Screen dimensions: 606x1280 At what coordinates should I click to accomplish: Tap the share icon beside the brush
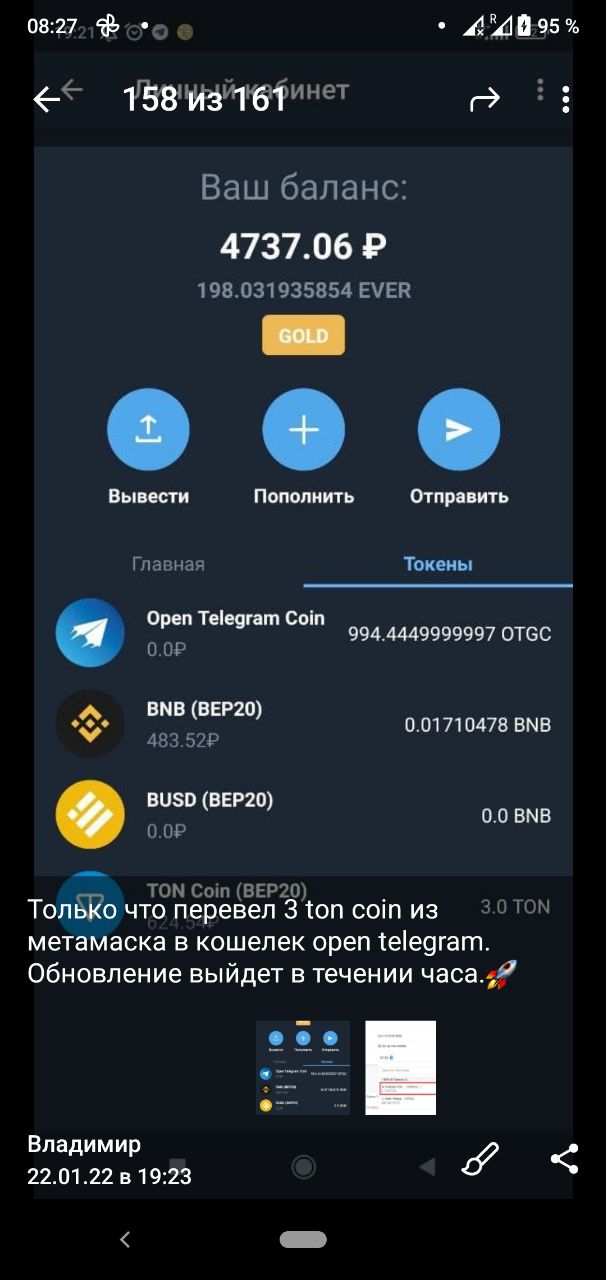click(565, 1159)
